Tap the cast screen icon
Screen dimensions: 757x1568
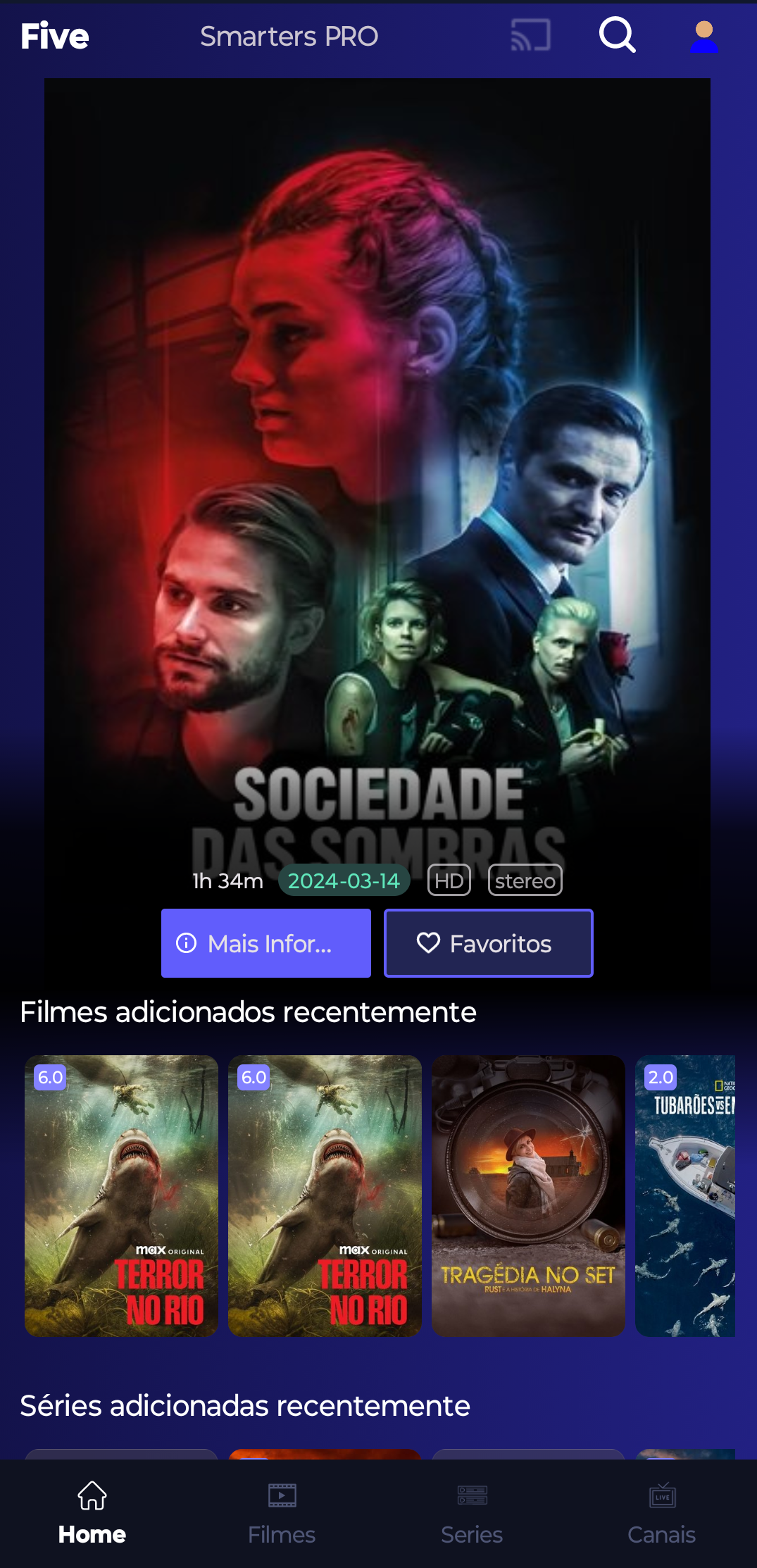[530, 35]
